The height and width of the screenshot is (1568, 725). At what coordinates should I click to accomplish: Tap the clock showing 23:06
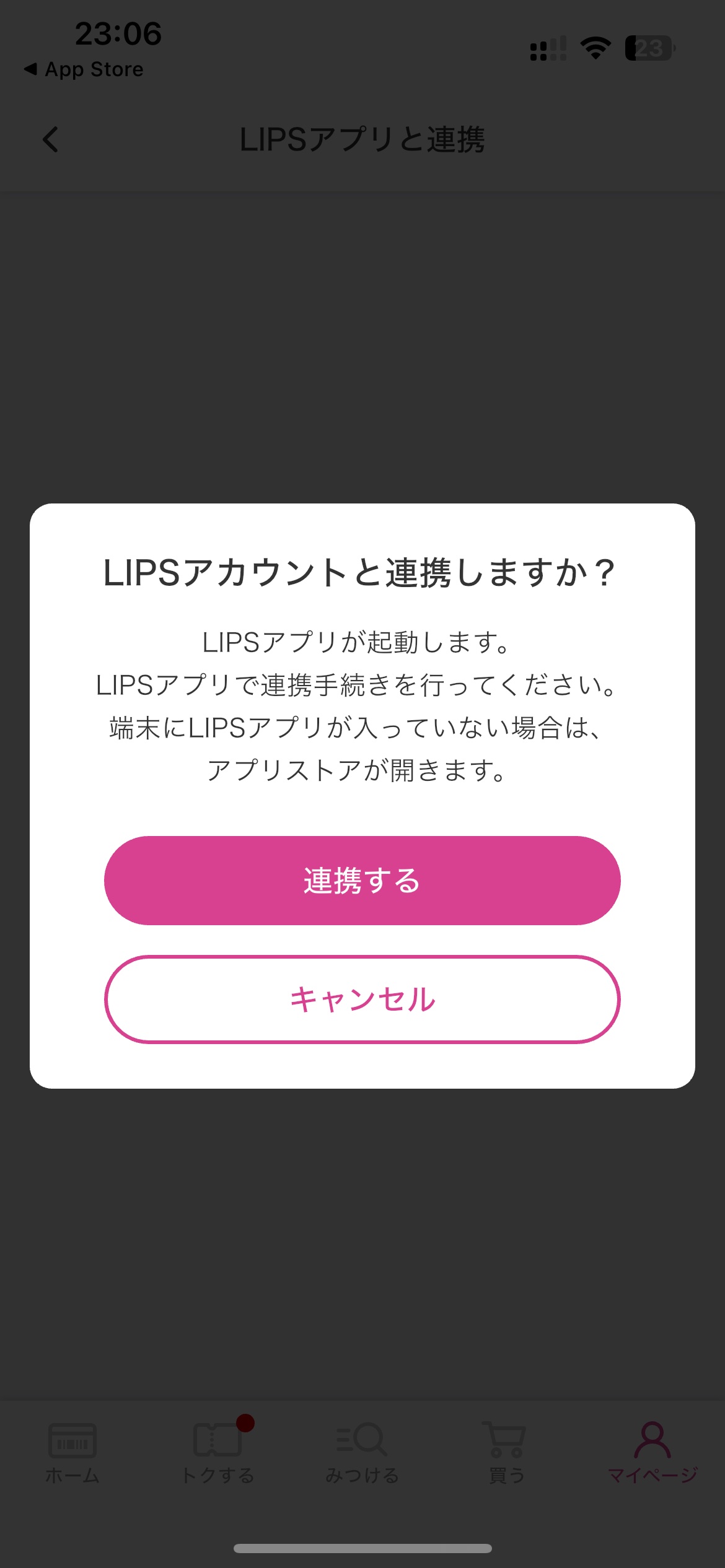pyautogui.click(x=118, y=35)
